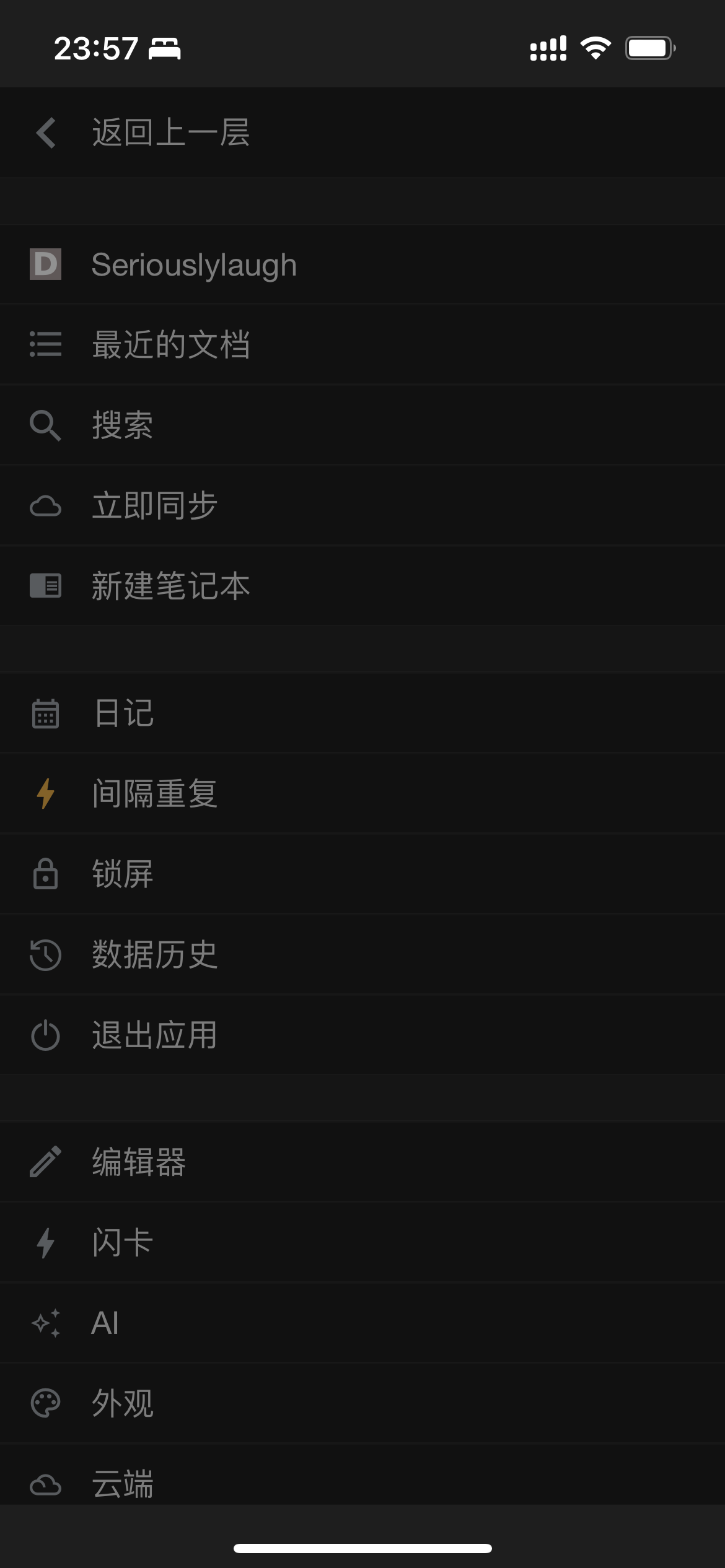Screen dimensions: 725x1568
Task: Tap the lightning icon beside 间隔重复
Action: [x=46, y=794]
